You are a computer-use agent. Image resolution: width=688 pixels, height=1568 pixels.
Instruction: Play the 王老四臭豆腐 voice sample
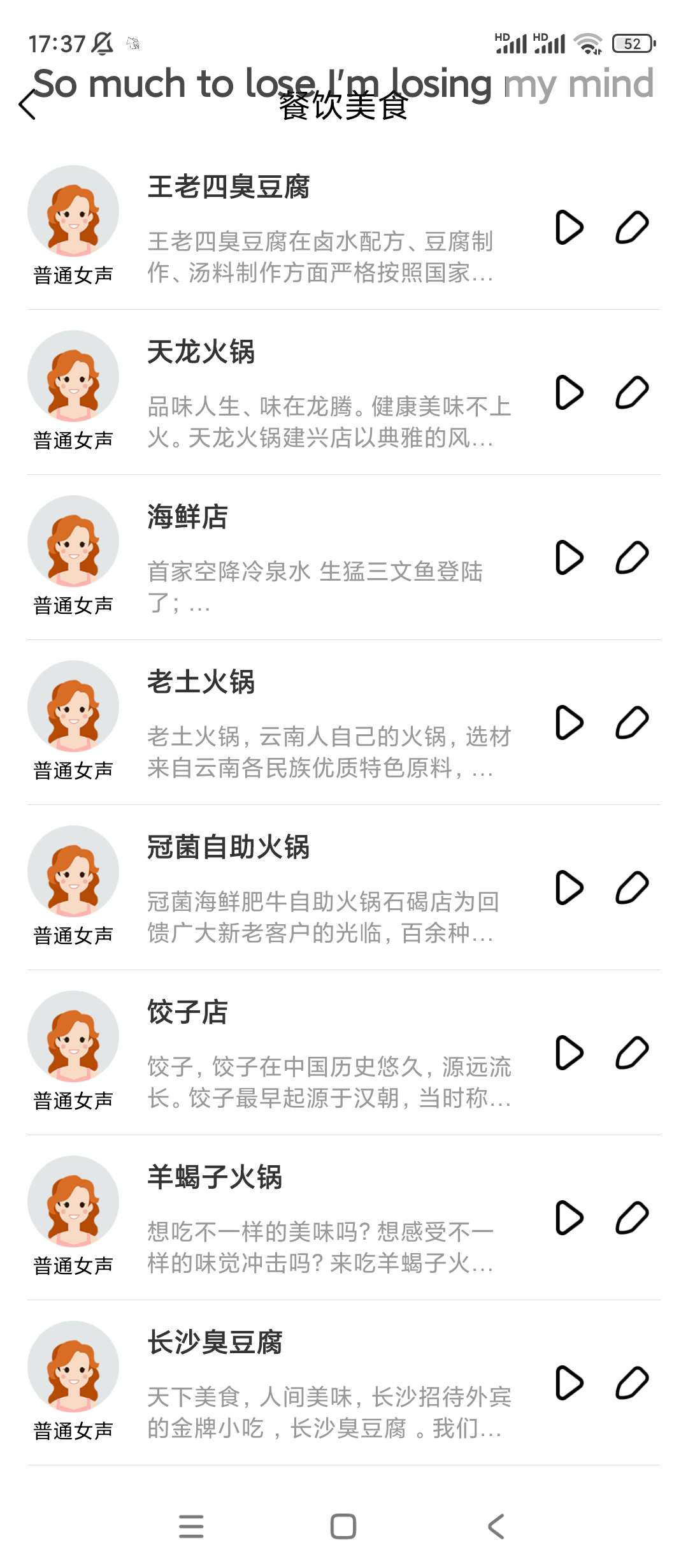click(569, 228)
